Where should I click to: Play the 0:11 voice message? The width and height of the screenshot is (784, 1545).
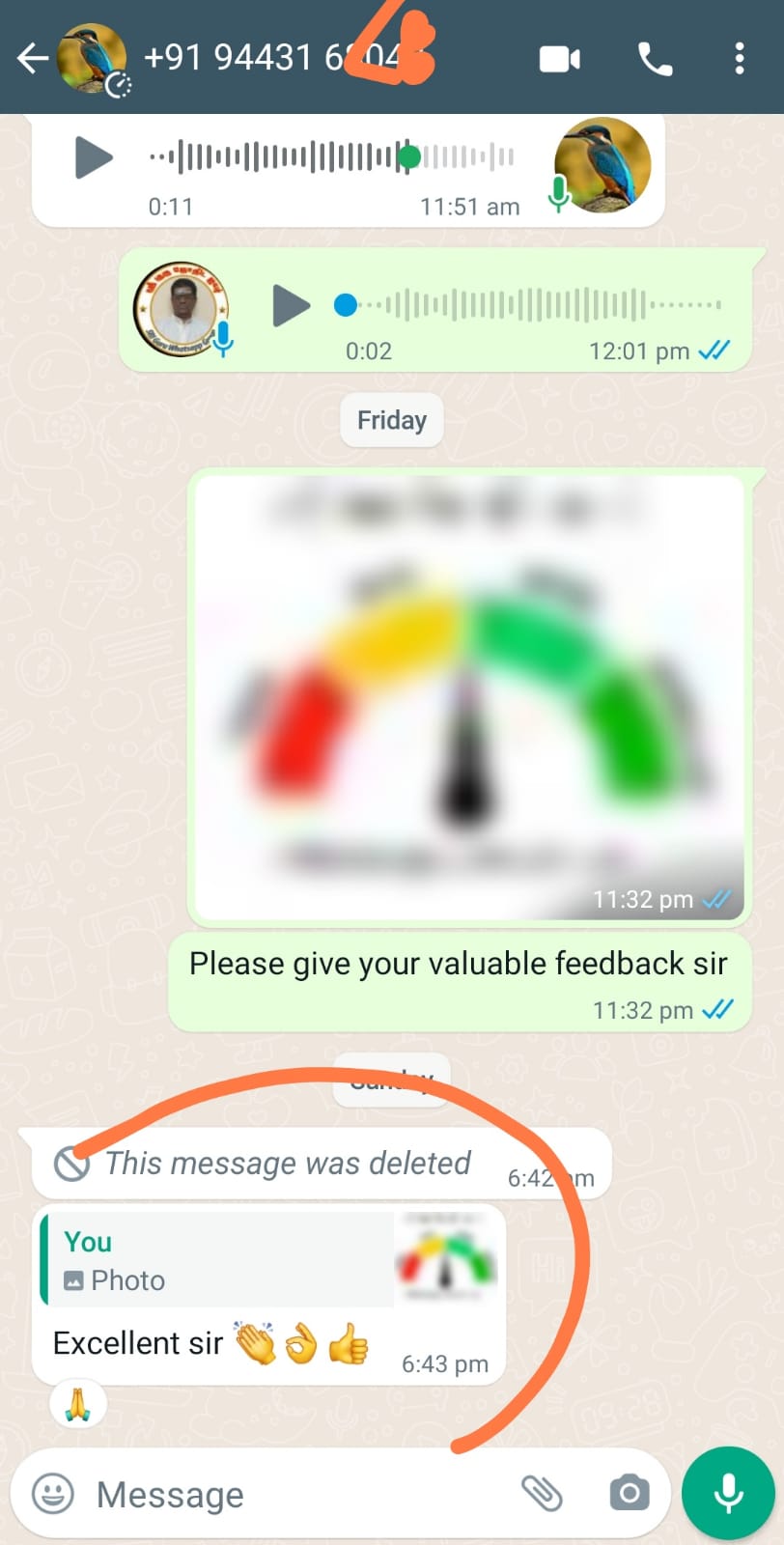[x=94, y=157]
